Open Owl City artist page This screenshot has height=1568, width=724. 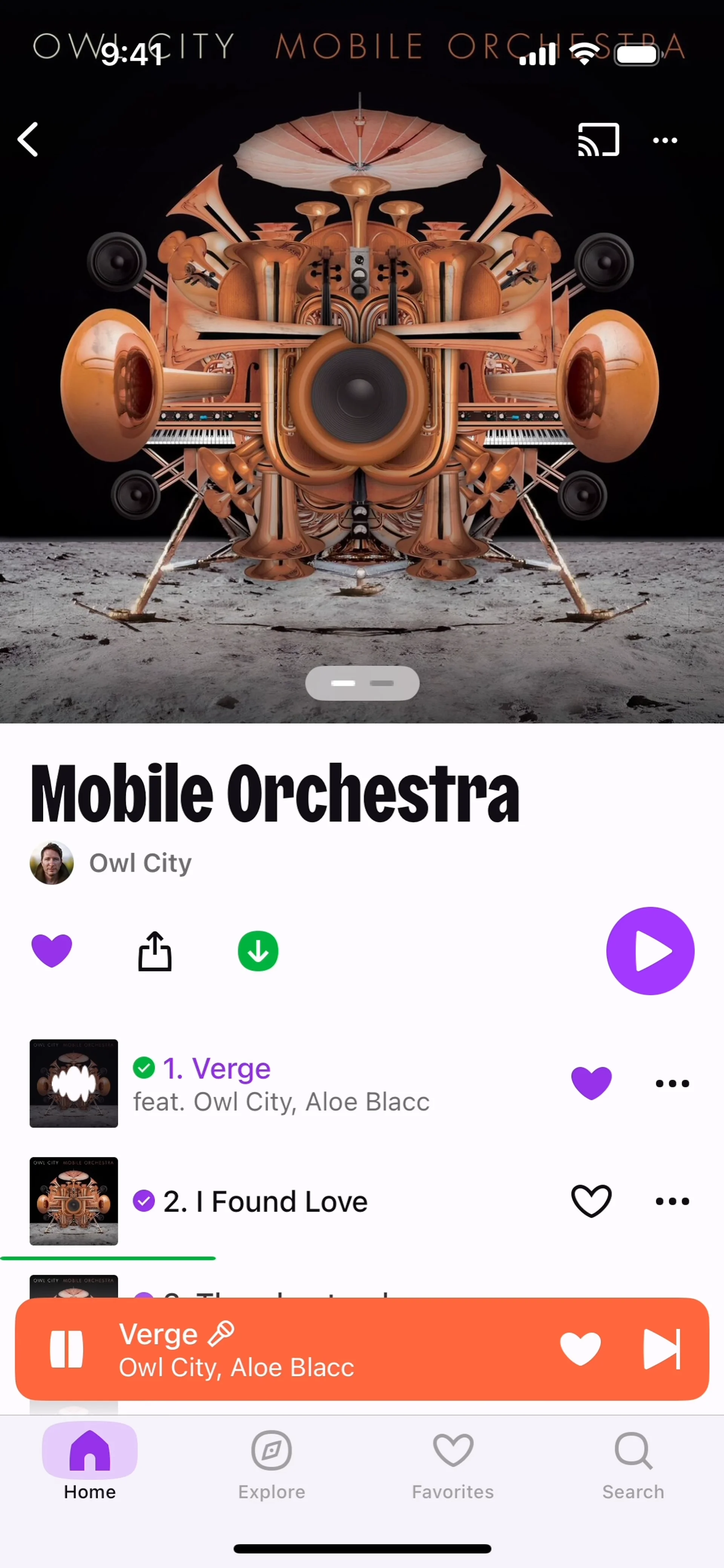[x=140, y=863]
